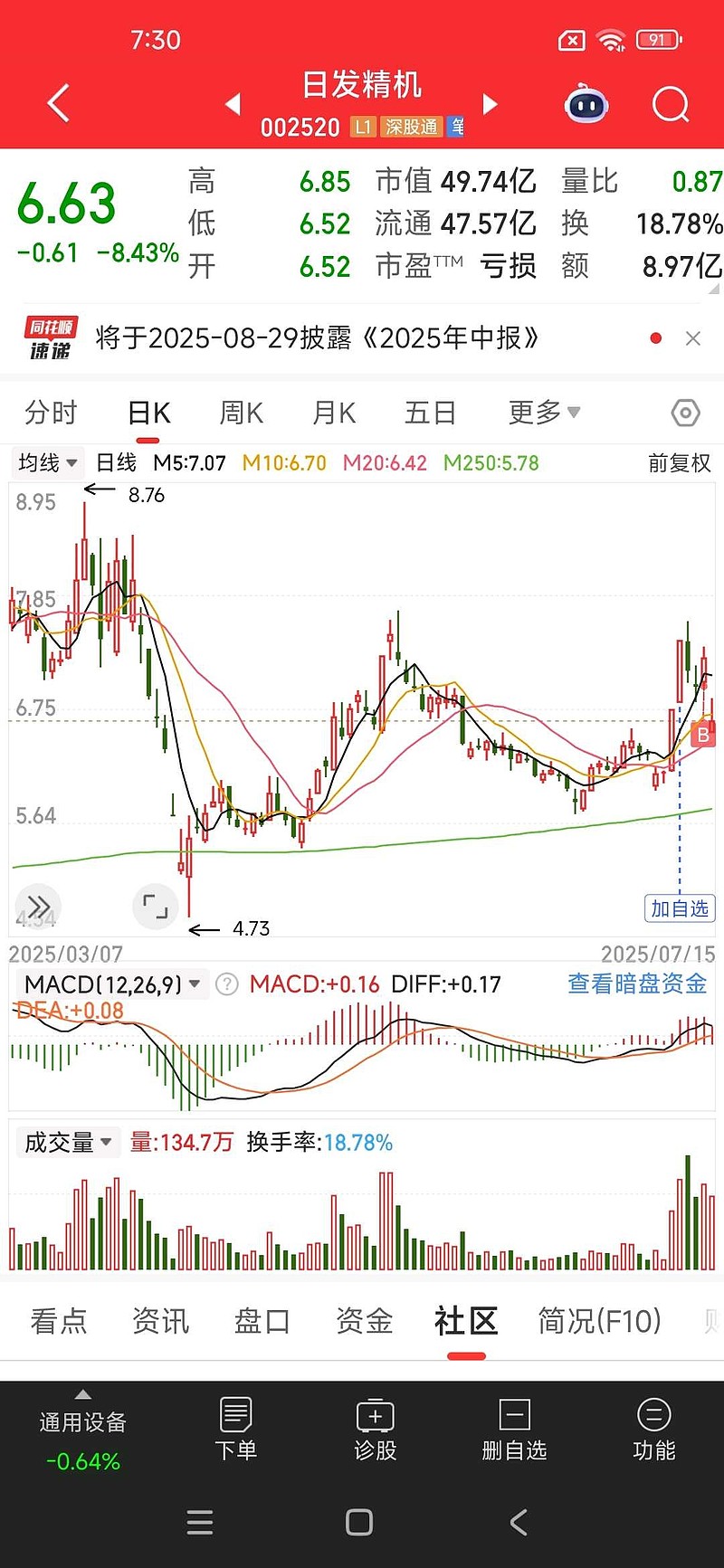Open chart settings hexagon icon
This screenshot has height=1568, width=724.
(x=686, y=413)
